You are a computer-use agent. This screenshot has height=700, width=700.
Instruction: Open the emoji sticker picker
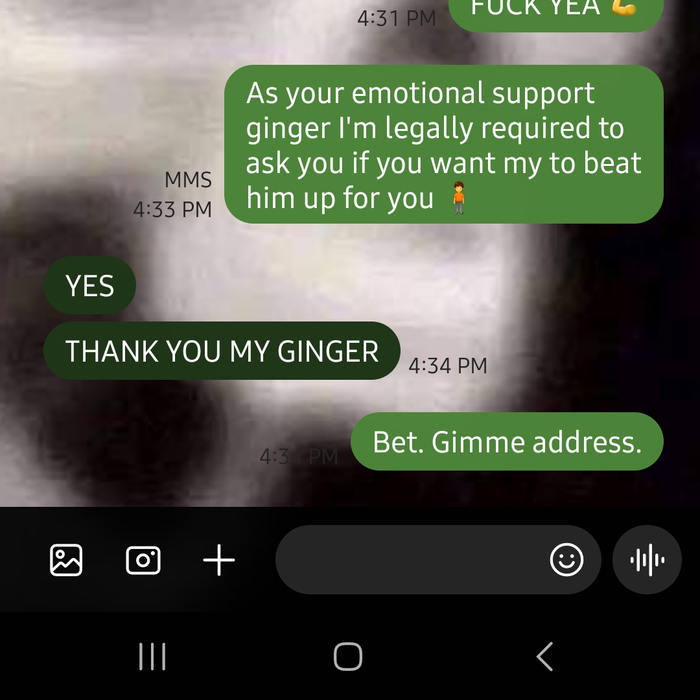(567, 560)
